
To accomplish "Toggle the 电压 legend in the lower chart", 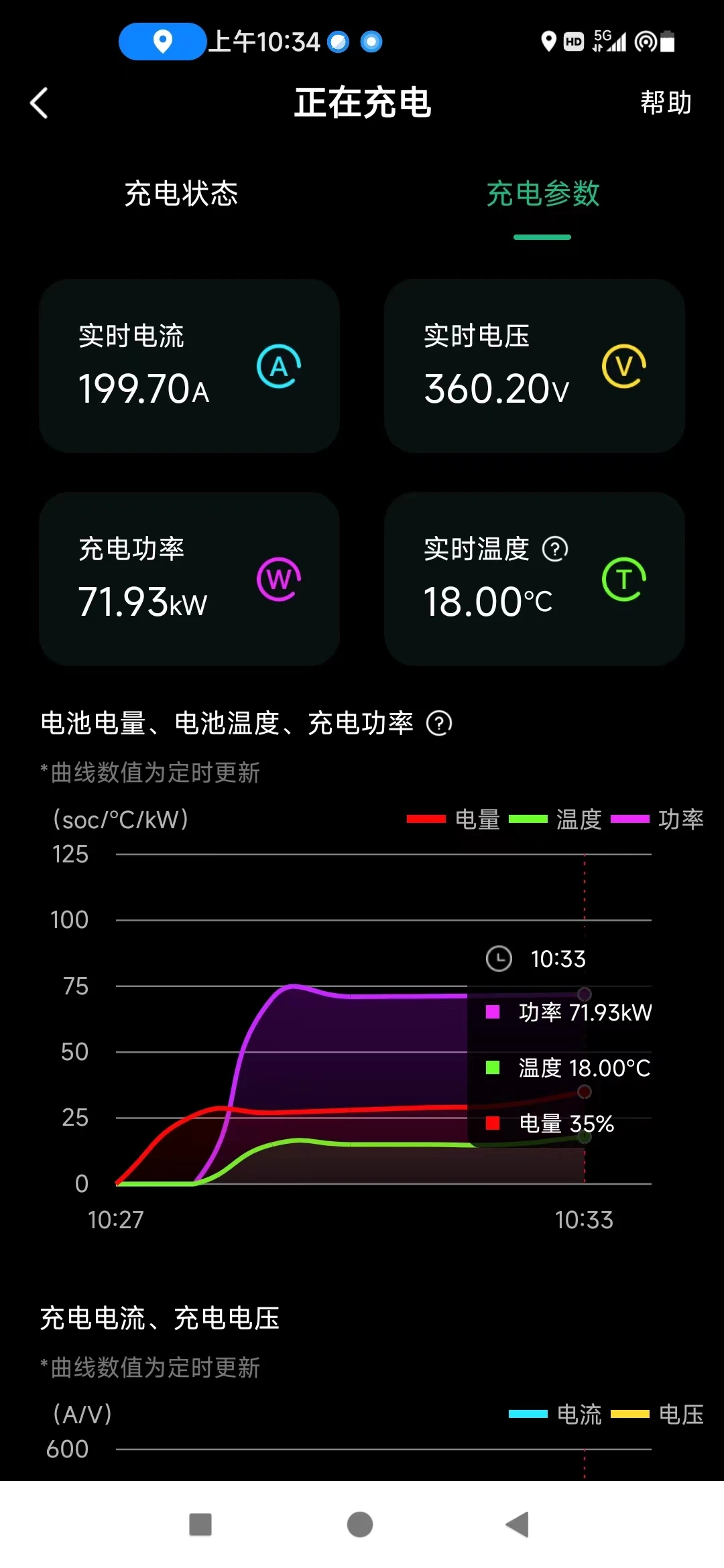I will 657,1414.
